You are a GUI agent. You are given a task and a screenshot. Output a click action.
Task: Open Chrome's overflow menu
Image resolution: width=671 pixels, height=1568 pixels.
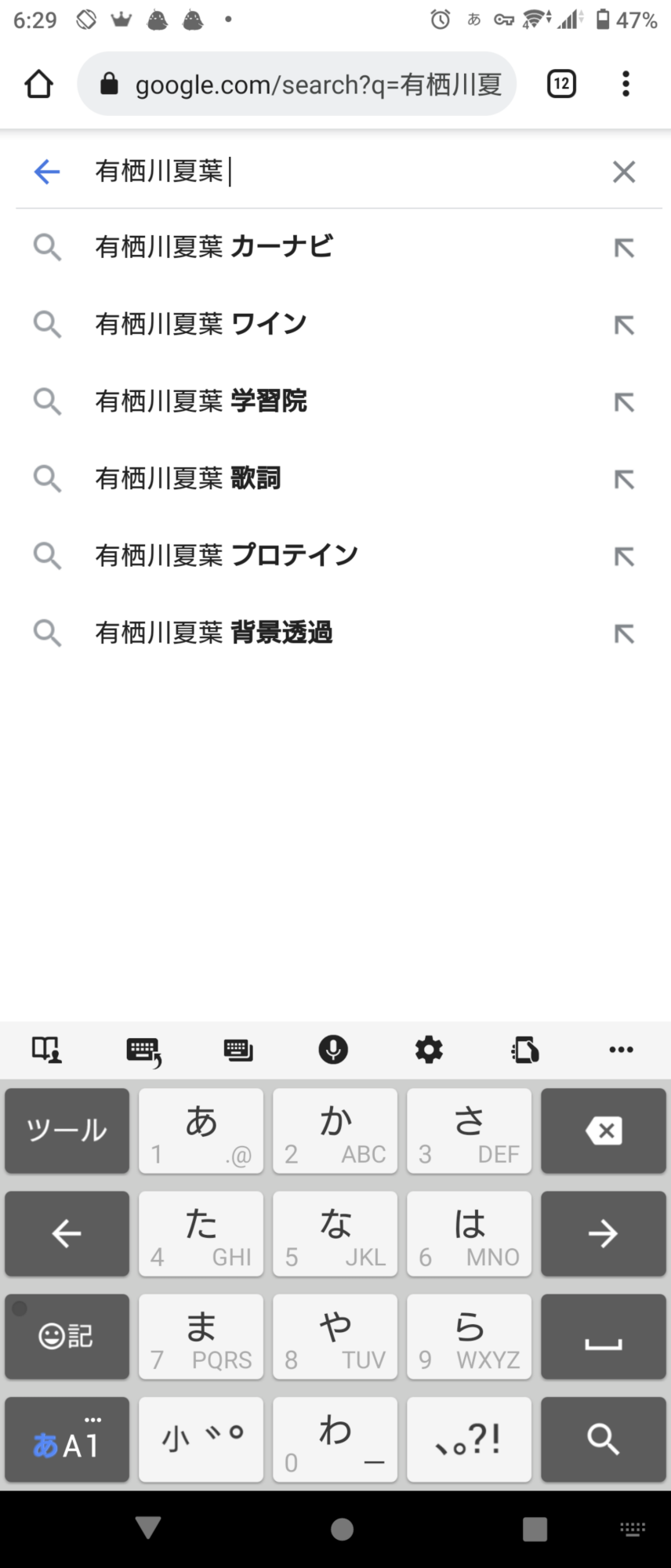(625, 84)
